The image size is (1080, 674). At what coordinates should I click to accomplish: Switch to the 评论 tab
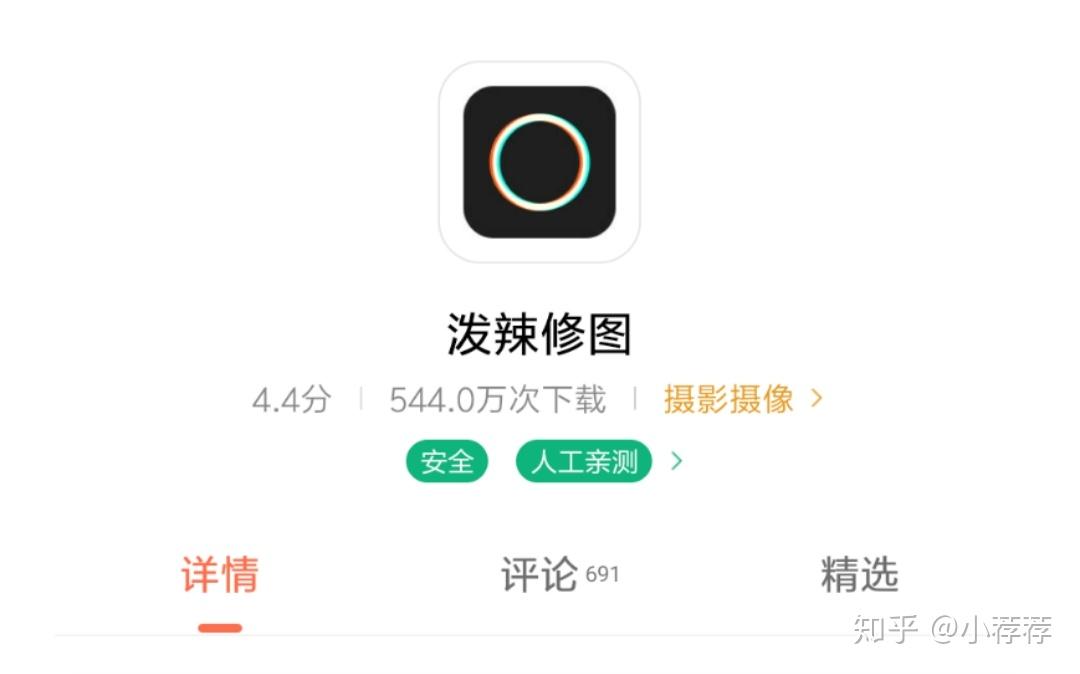click(558, 575)
